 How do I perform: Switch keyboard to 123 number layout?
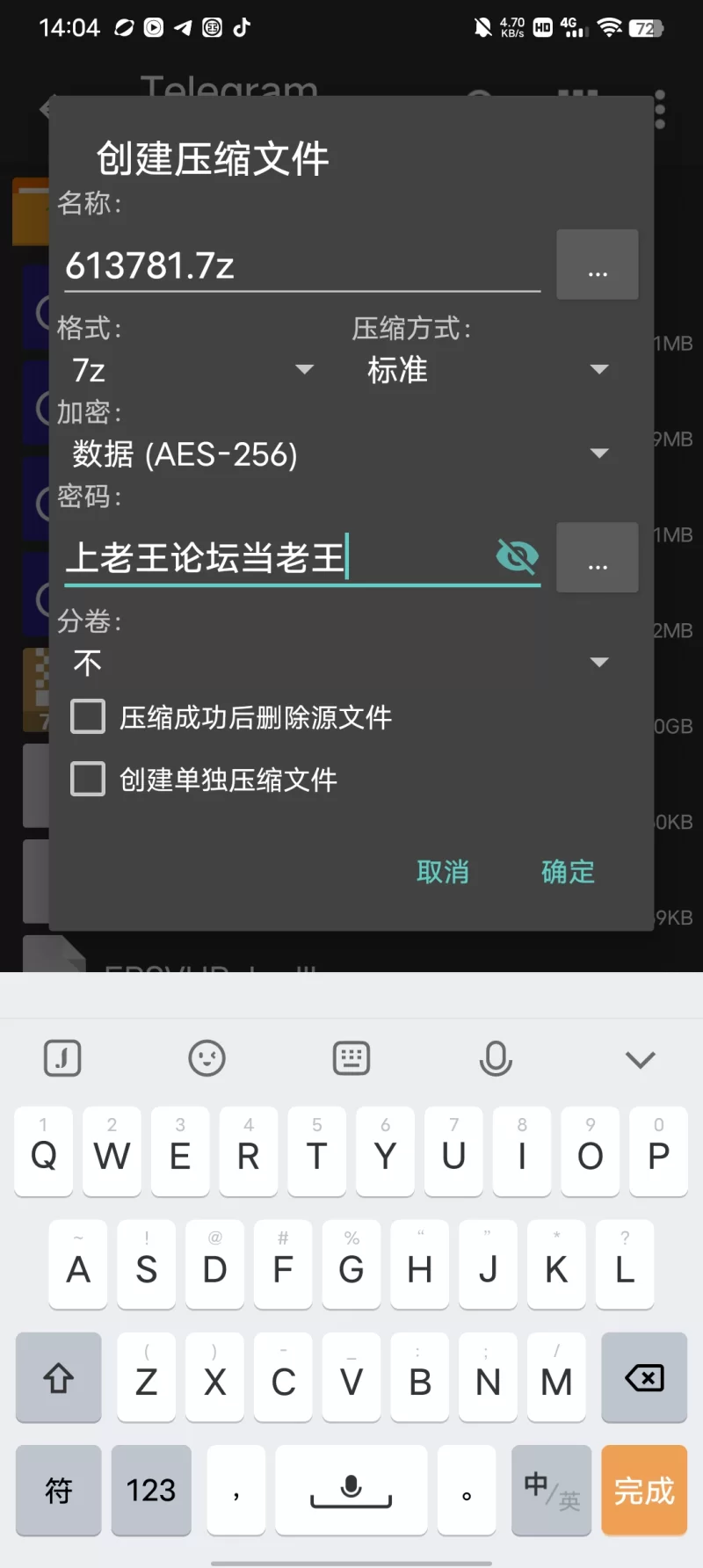(x=151, y=1491)
